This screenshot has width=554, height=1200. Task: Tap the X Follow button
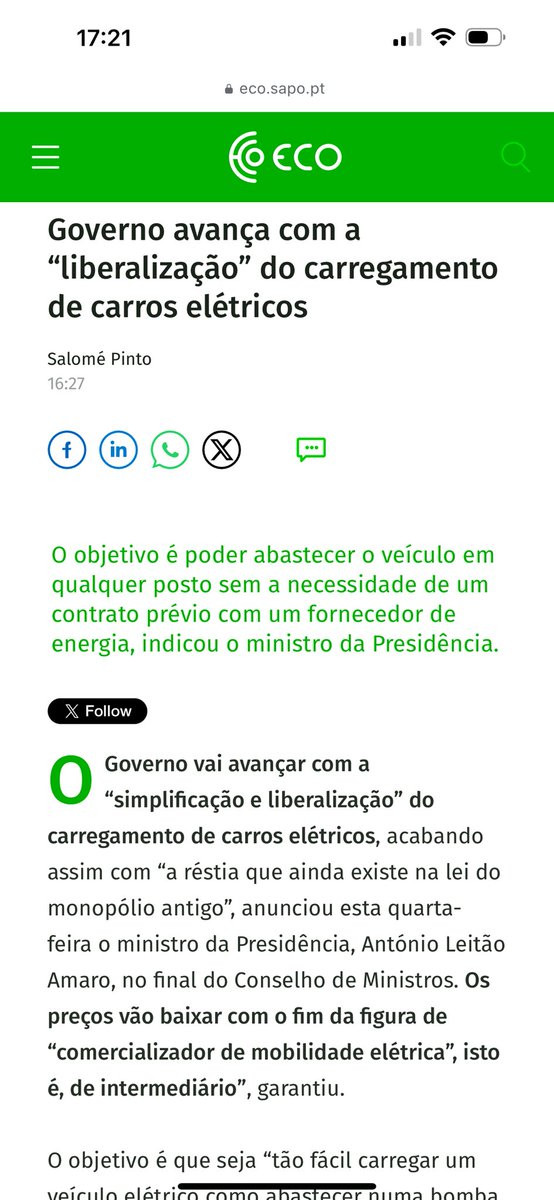97,711
